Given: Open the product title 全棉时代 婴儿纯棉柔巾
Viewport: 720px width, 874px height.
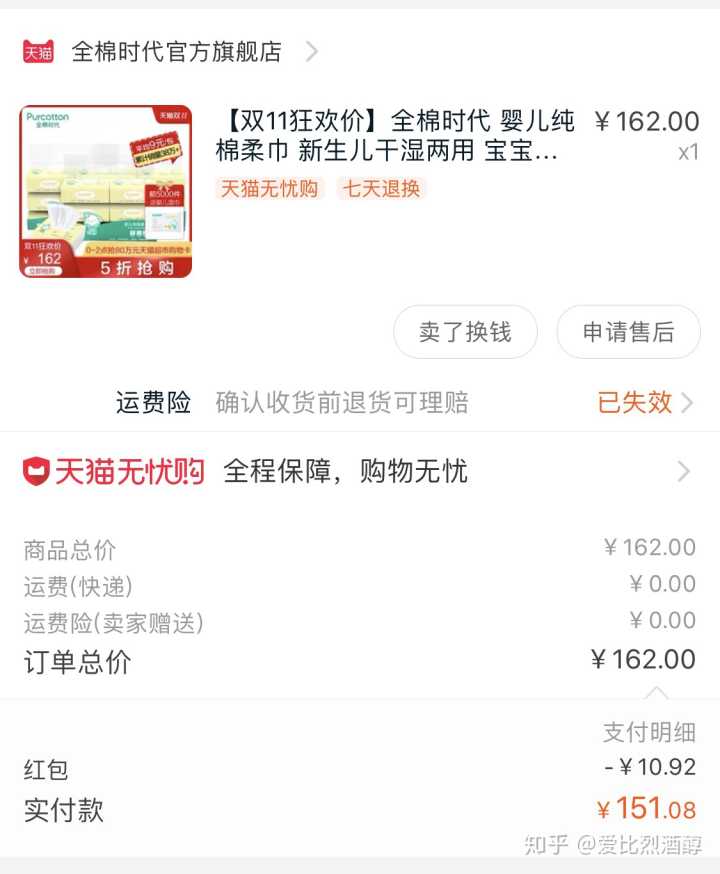Looking at the screenshot, I should (x=396, y=136).
